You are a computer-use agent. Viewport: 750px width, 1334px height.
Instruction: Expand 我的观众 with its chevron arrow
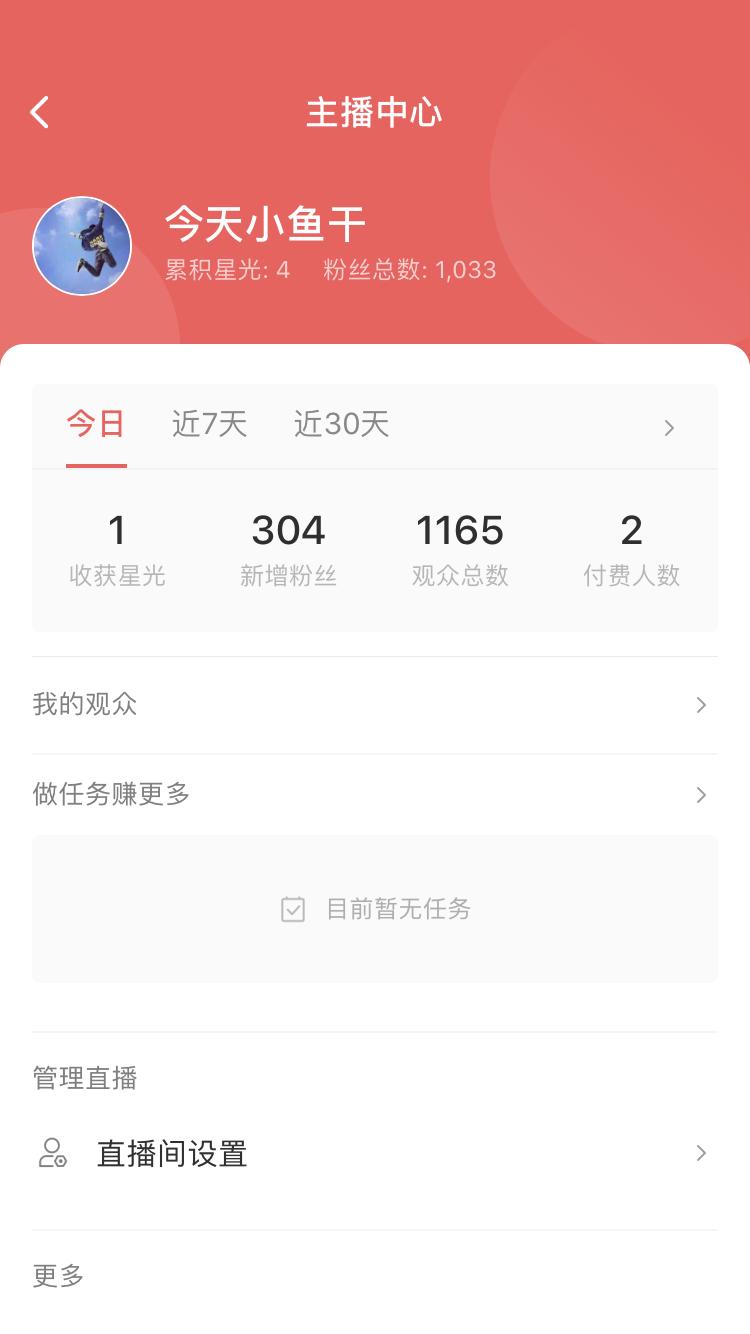[x=701, y=705]
